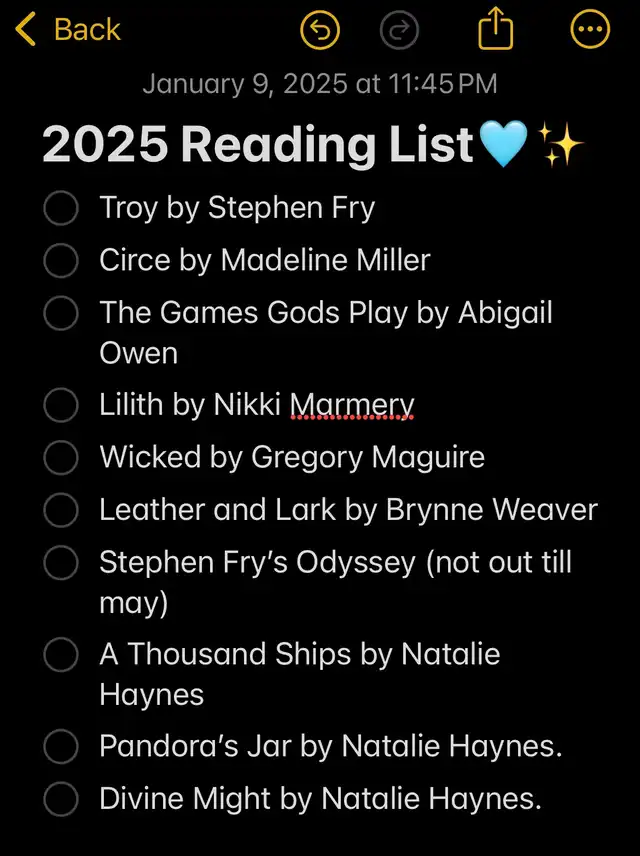Go back to the notes list
The height and width of the screenshot is (856, 640).
click(x=68, y=31)
